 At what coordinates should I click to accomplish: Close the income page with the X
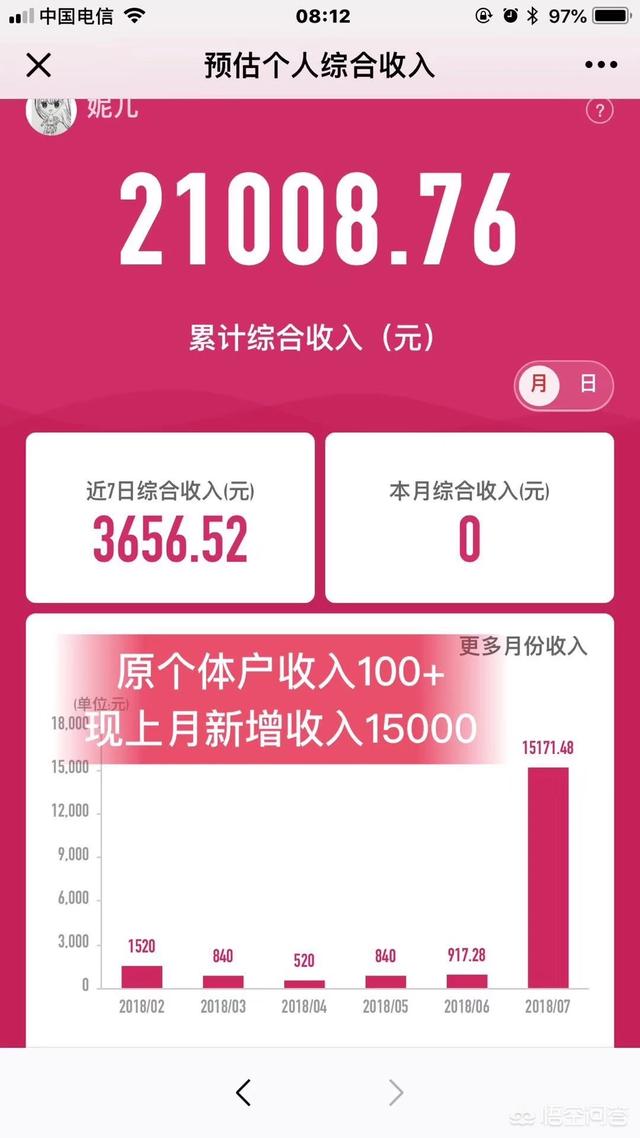[x=38, y=66]
